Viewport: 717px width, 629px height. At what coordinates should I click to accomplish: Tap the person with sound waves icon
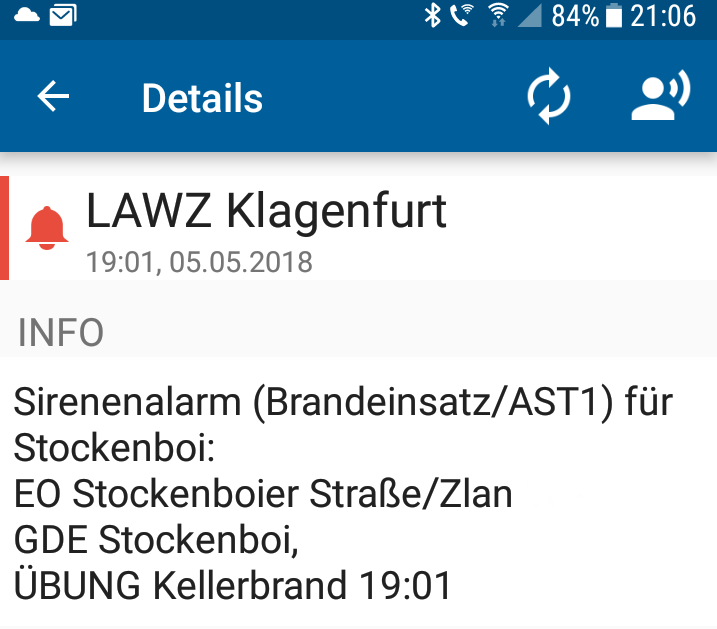click(660, 97)
